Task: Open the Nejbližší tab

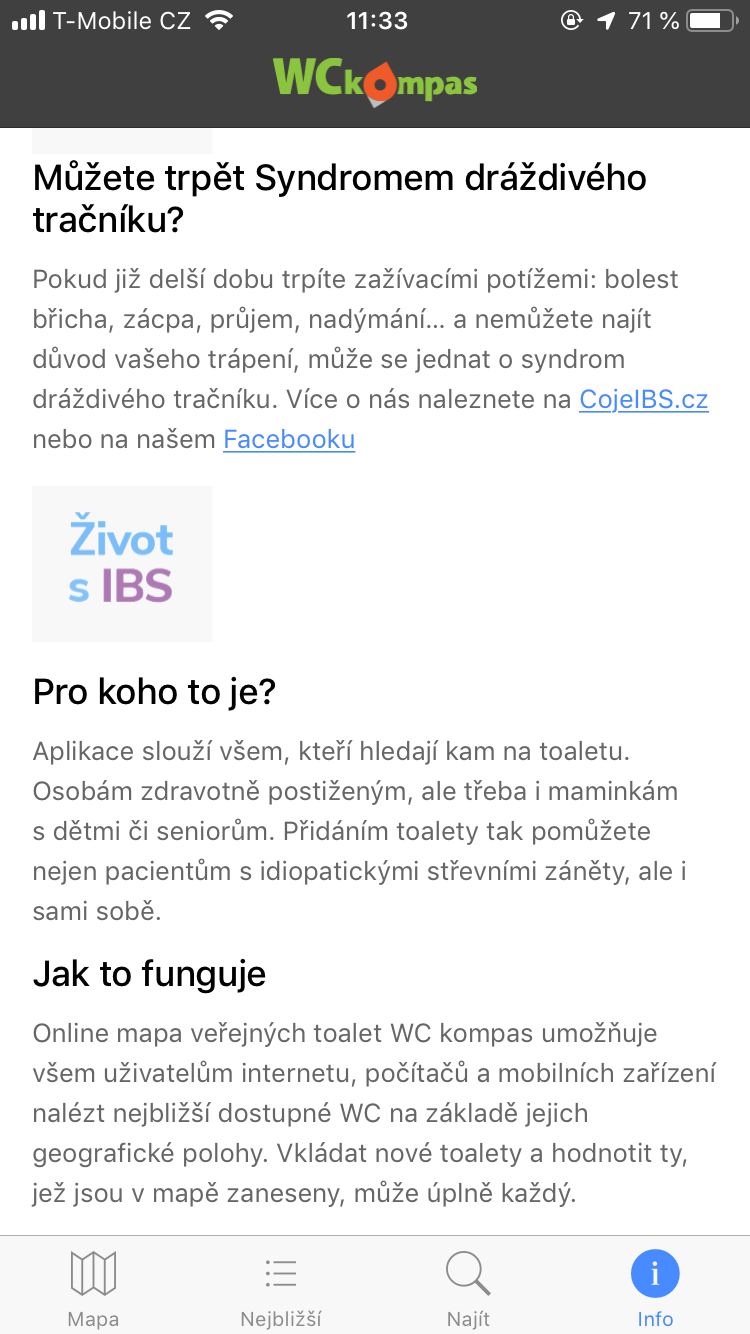Action: click(x=281, y=1288)
